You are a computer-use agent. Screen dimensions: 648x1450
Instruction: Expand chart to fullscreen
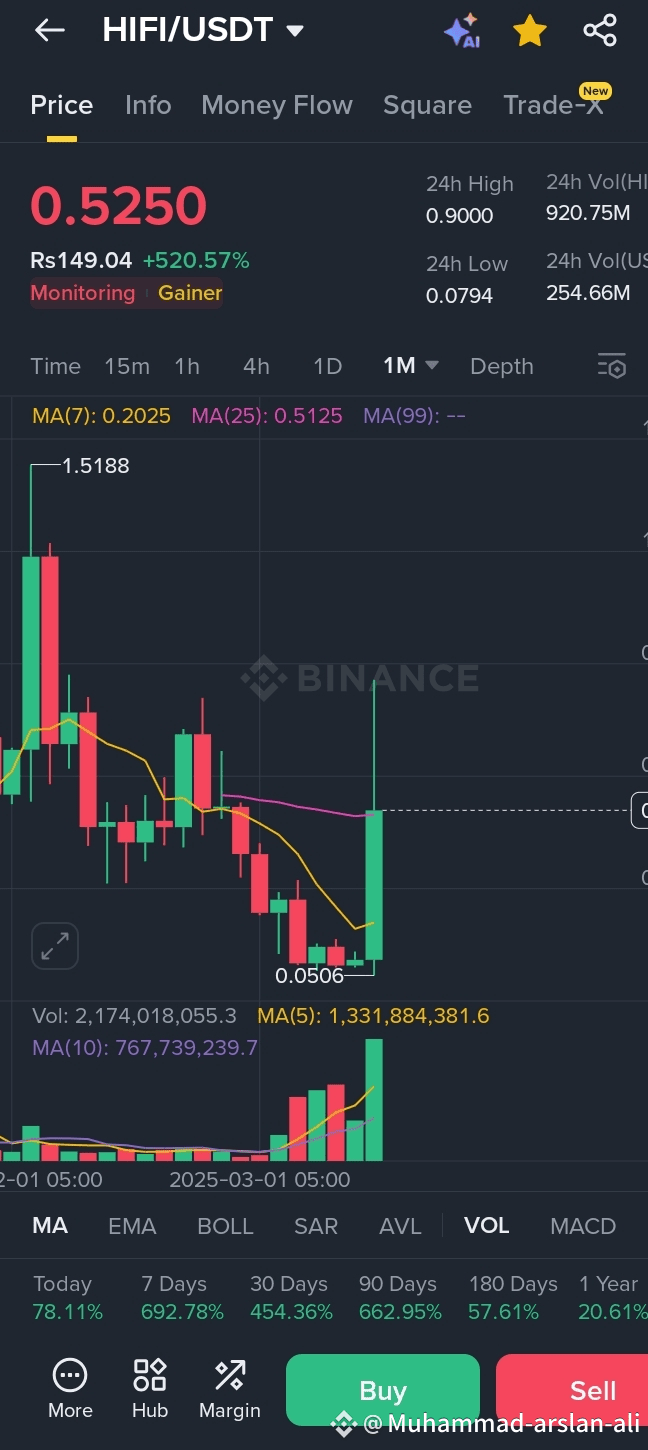click(55, 945)
